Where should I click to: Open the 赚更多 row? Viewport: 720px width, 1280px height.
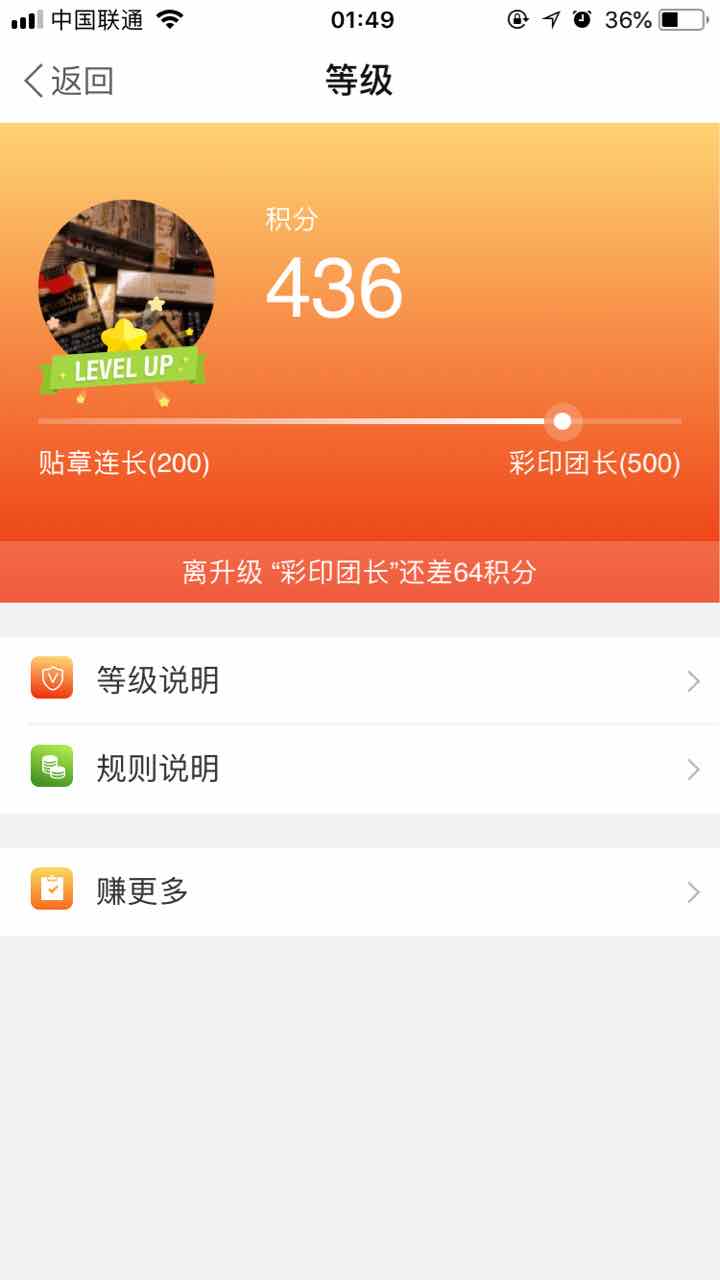[360, 891]
